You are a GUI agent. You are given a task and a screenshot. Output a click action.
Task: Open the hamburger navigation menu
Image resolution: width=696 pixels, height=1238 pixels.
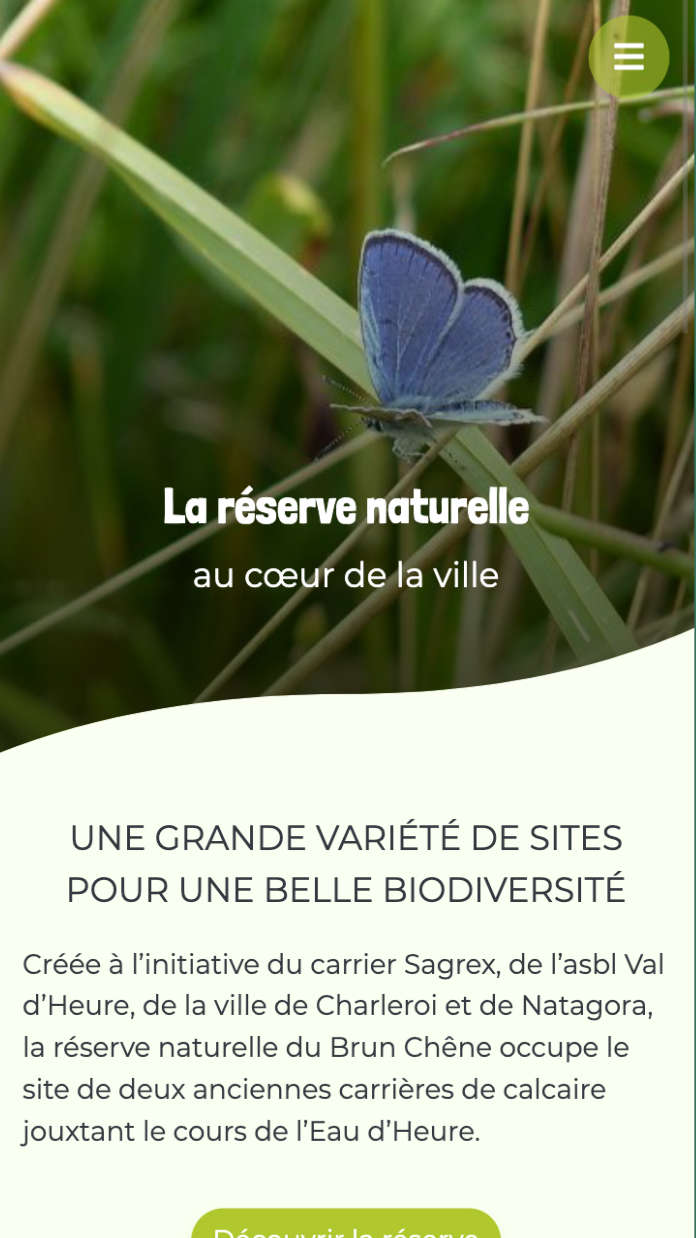coord(628,56)
